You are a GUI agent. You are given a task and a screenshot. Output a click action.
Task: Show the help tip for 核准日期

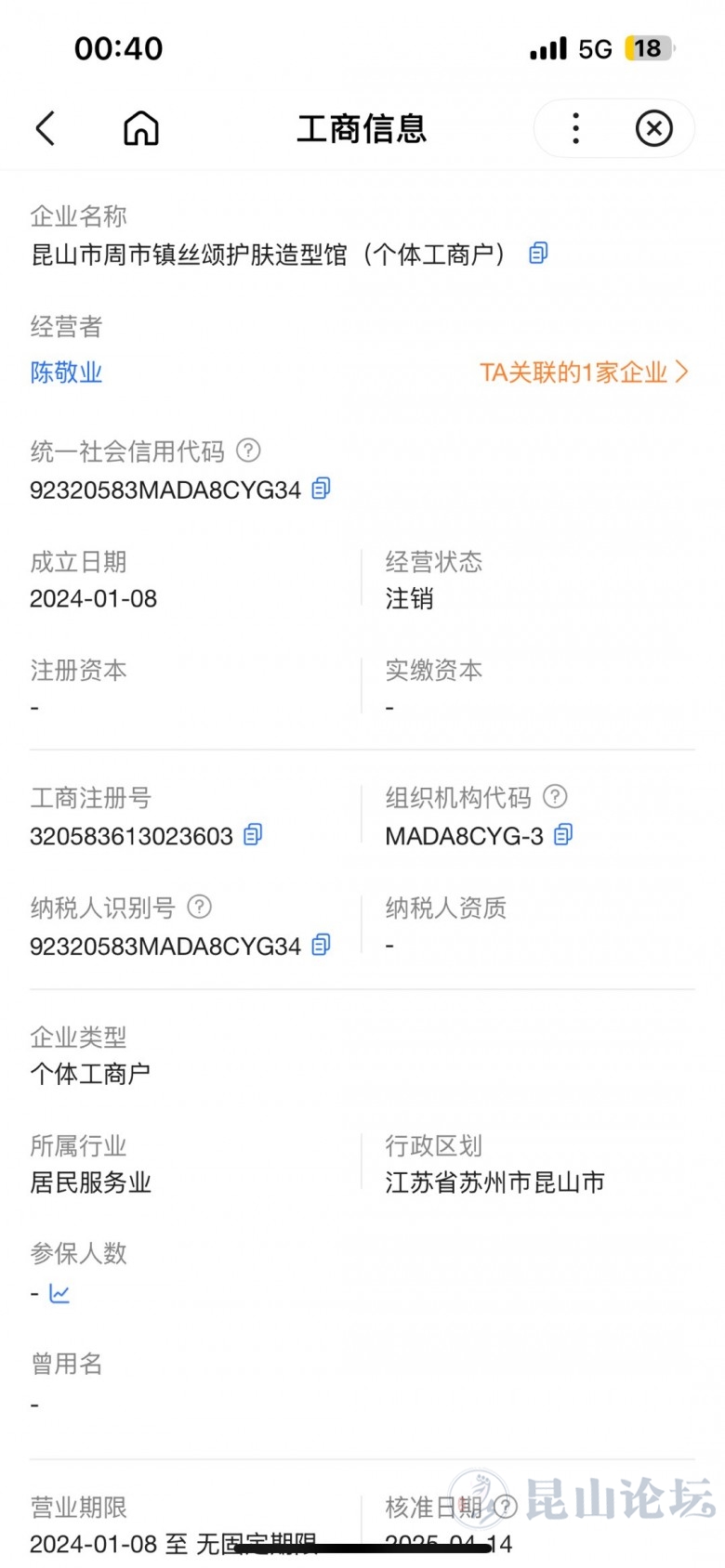coord(505,1506)
